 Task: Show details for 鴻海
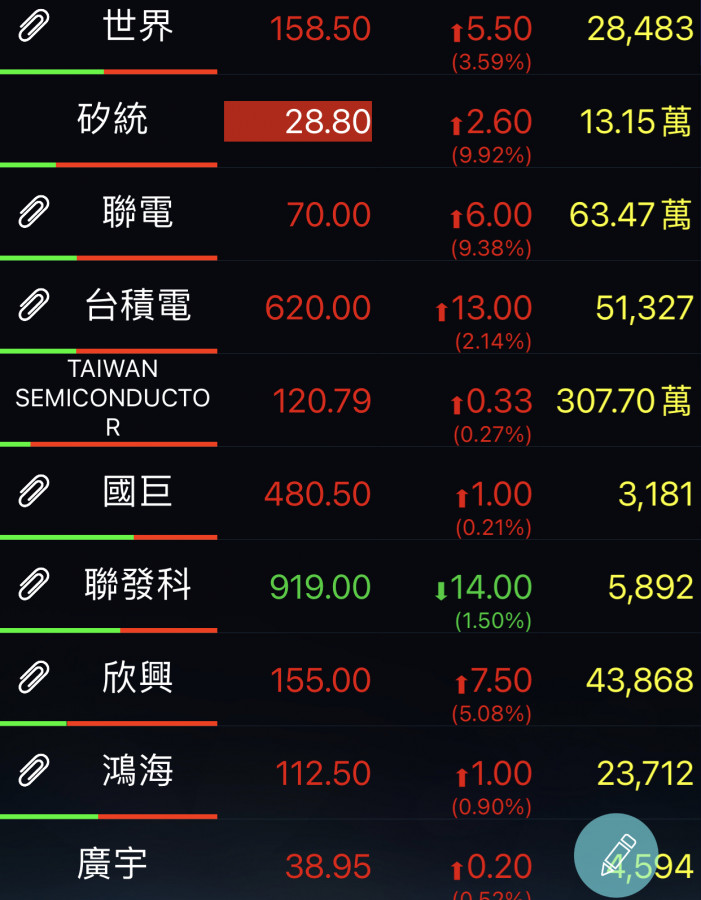point(138,772)
